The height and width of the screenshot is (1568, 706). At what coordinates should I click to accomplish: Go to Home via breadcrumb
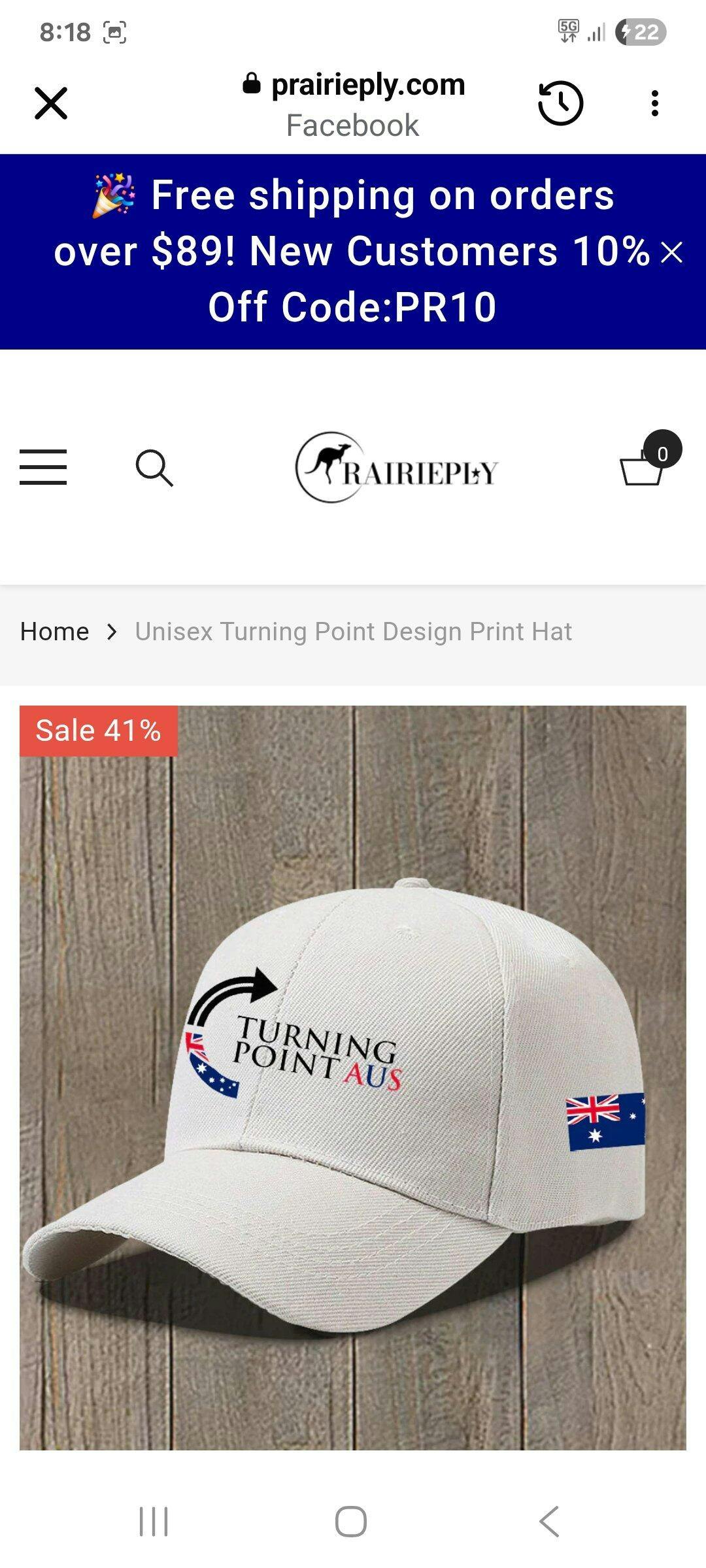pyautogui.click(x=54, y=632)
